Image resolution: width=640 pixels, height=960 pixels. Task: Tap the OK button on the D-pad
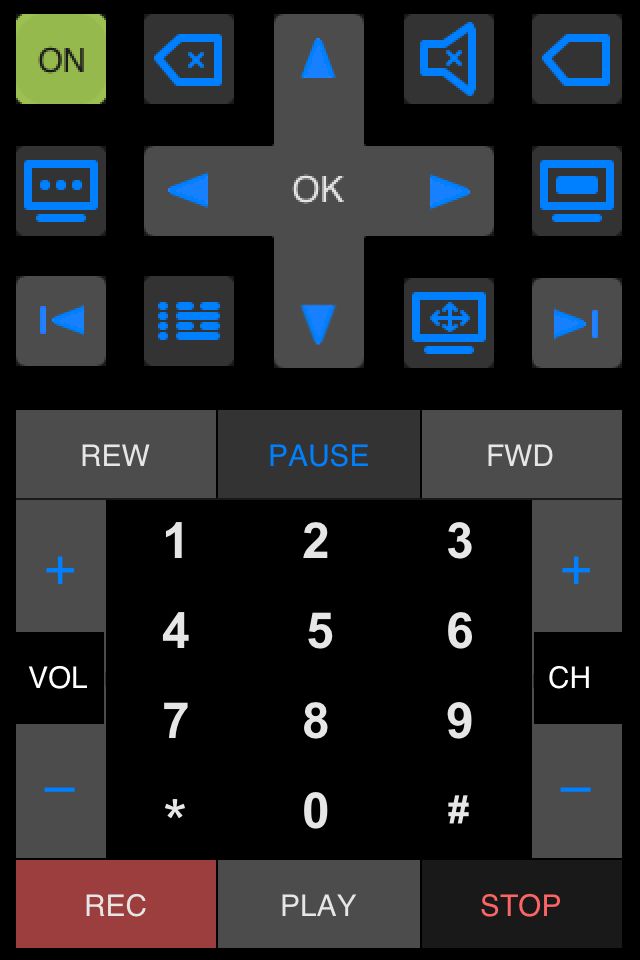click(x=318, y=190)
